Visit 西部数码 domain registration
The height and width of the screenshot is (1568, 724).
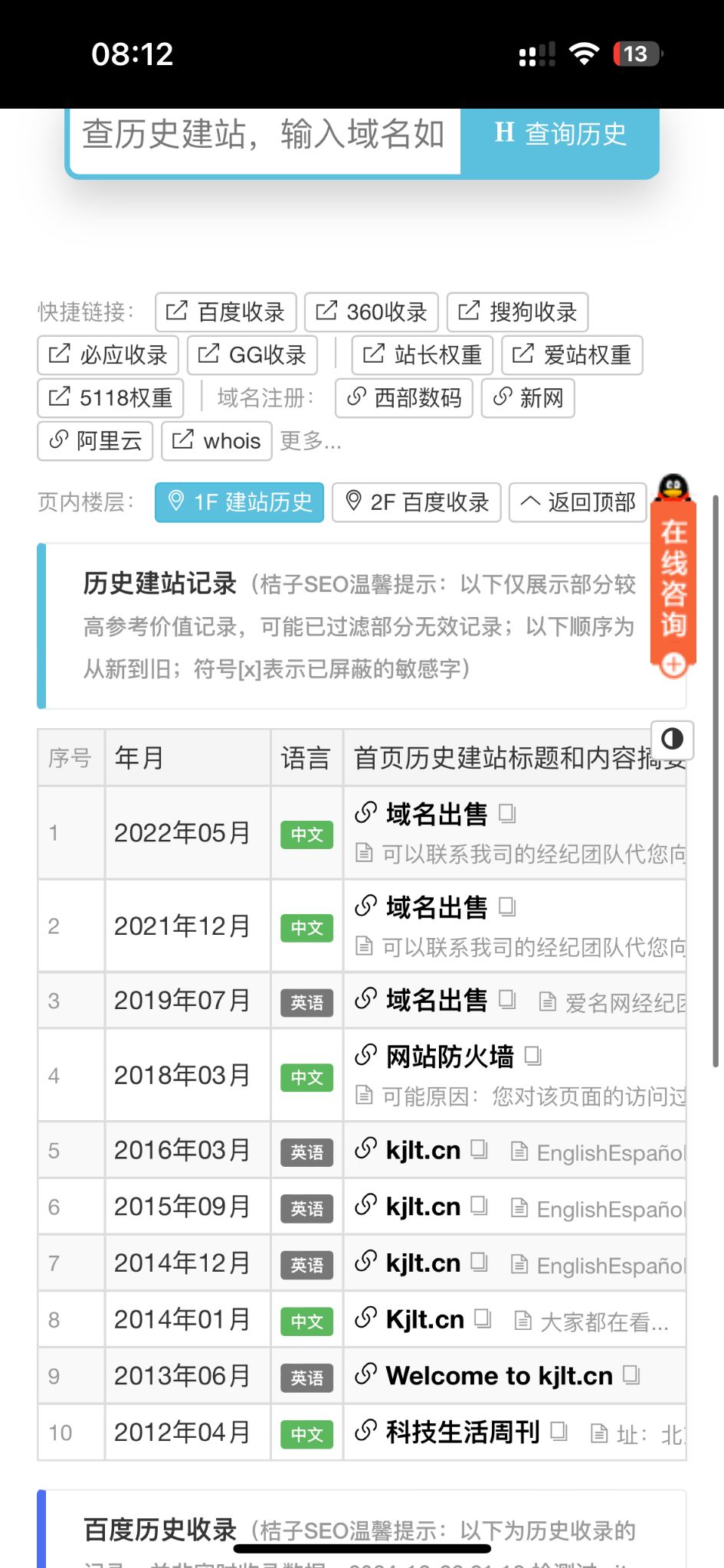tap(405, 398)
